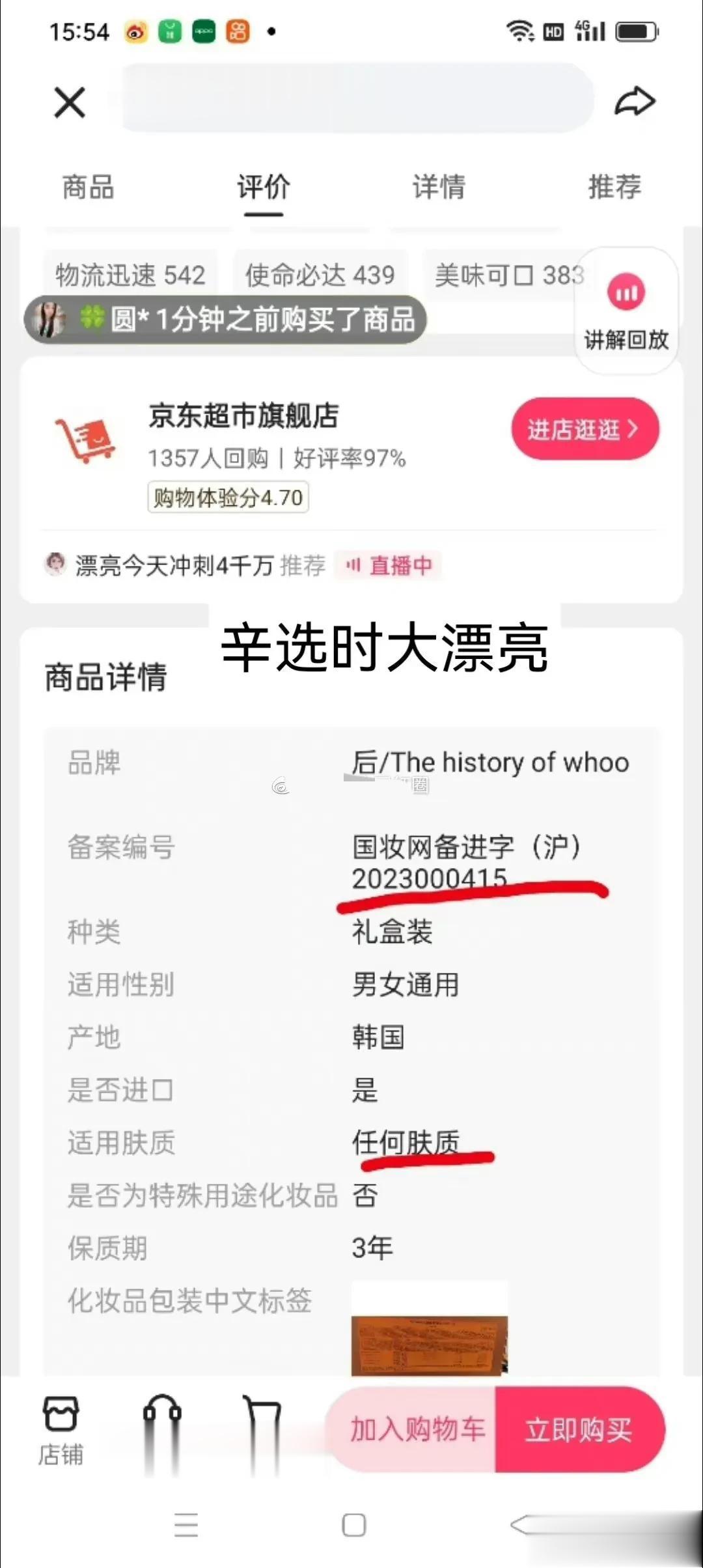Open the 推荐 tab
The height and width of the screenshot is (1568, 703).
[614, 188]
